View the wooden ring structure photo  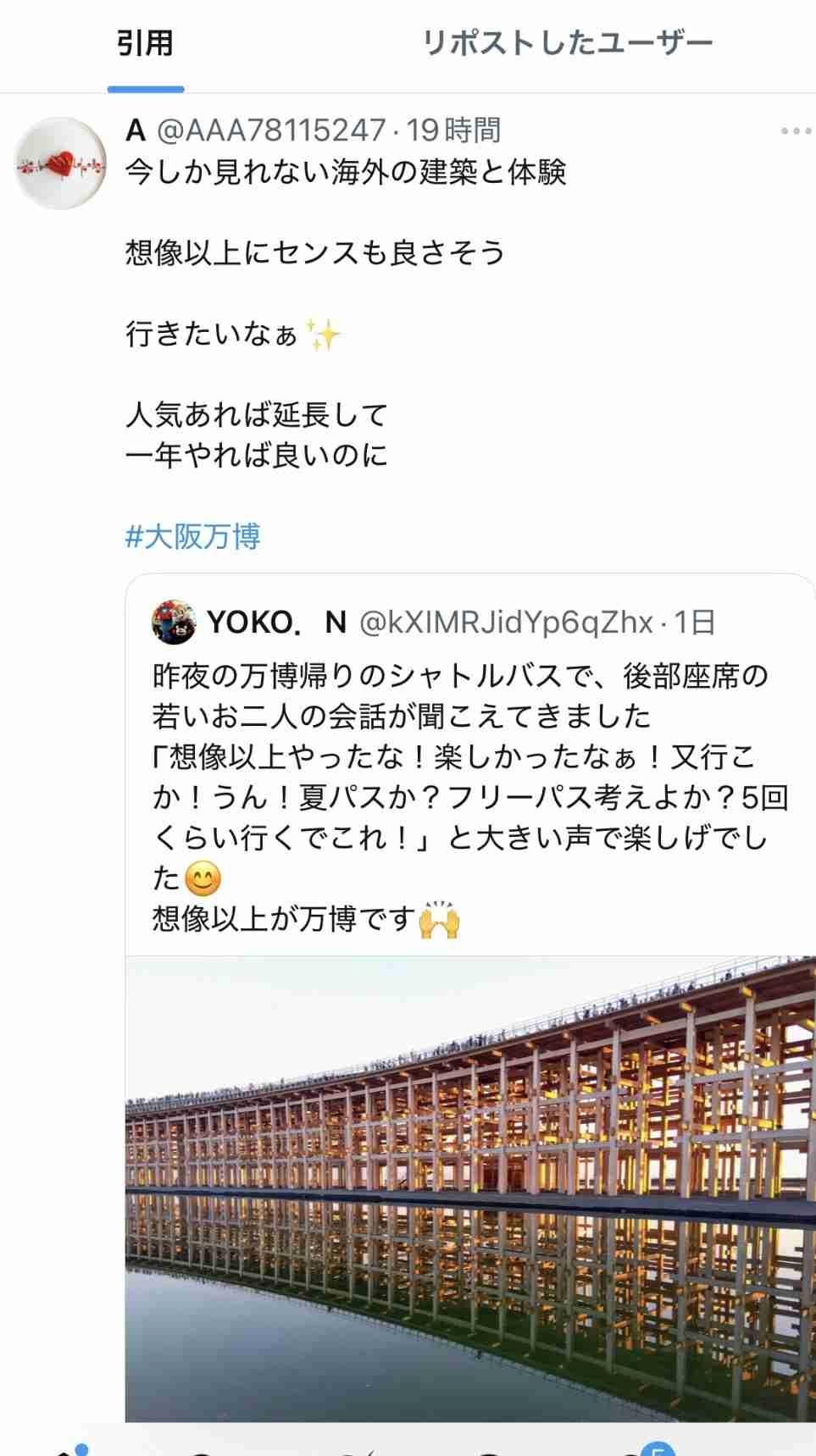470,1186
